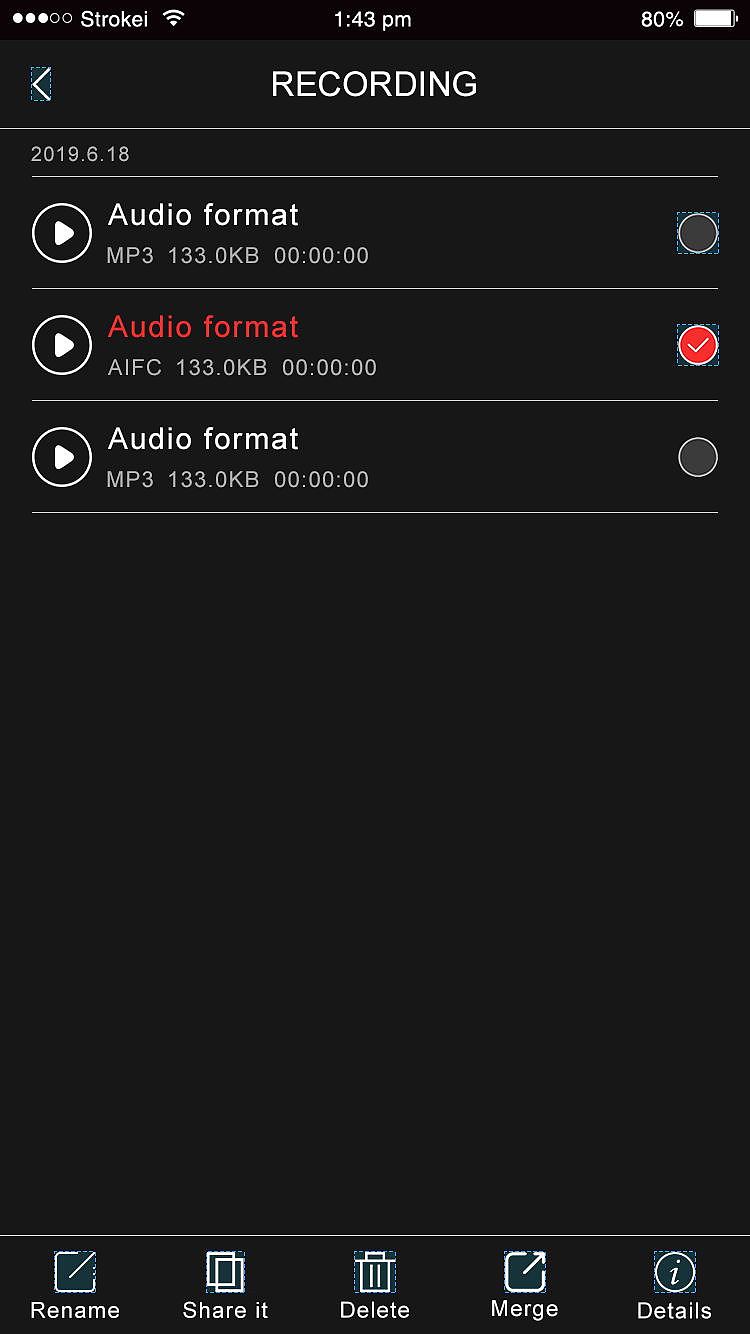Click the Details label
The height and width of the screenshot is (1334, 750).
674,1310
